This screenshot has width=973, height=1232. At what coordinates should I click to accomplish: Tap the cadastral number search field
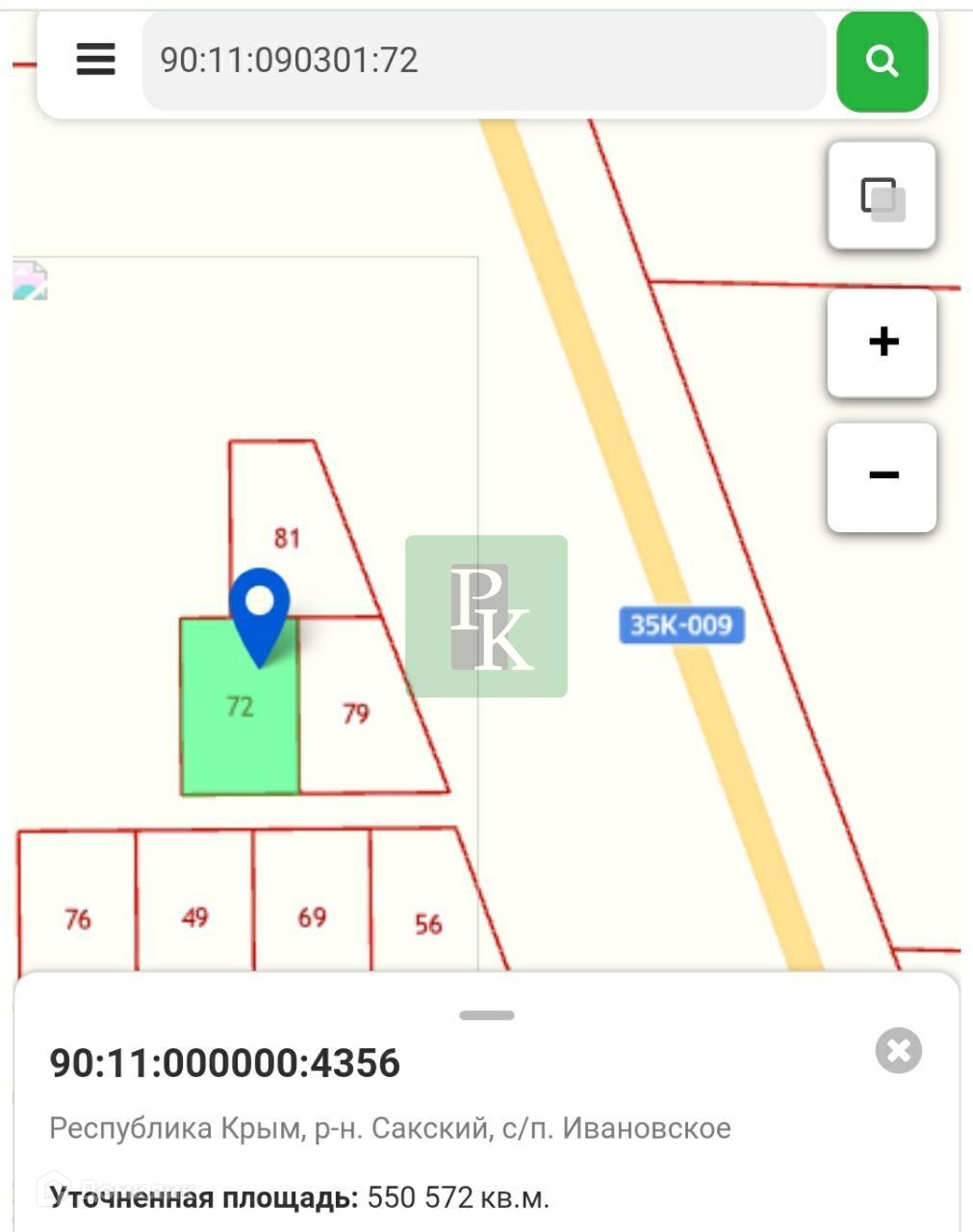point(481,61)
